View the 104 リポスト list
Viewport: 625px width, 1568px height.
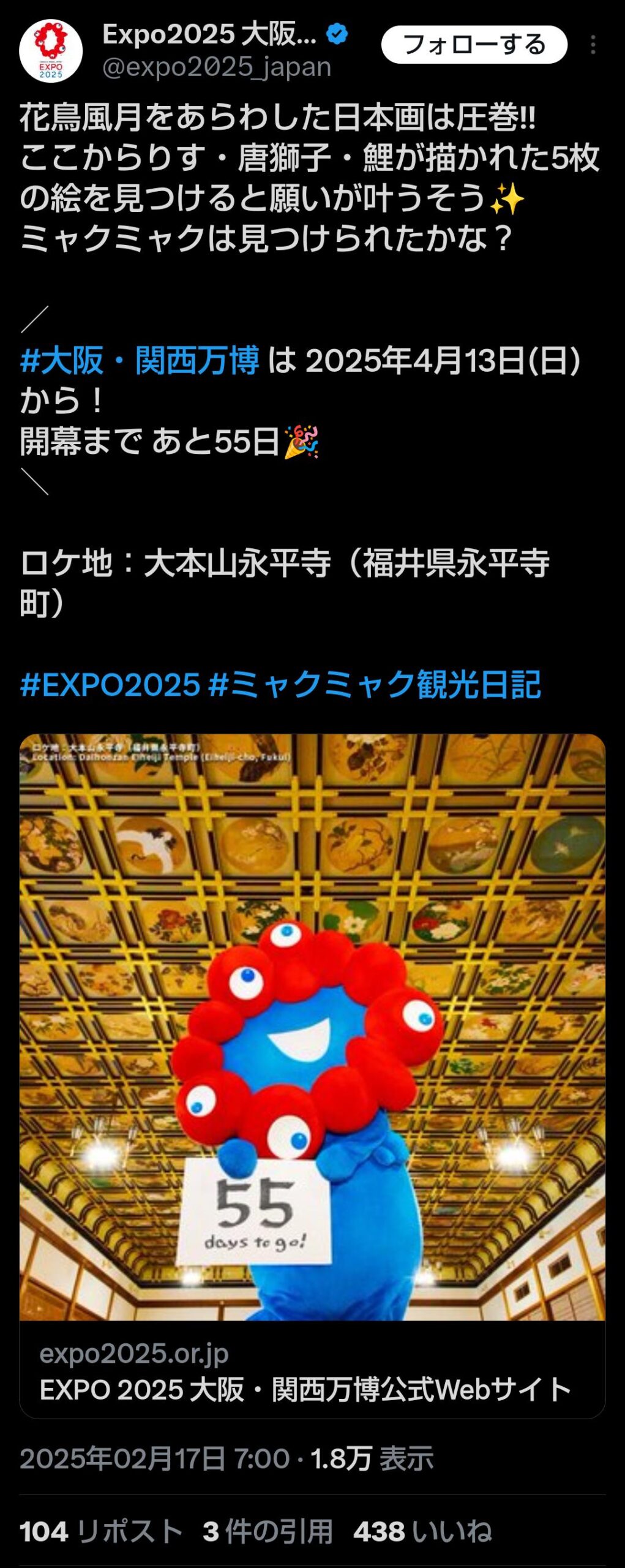point(101,1532)
